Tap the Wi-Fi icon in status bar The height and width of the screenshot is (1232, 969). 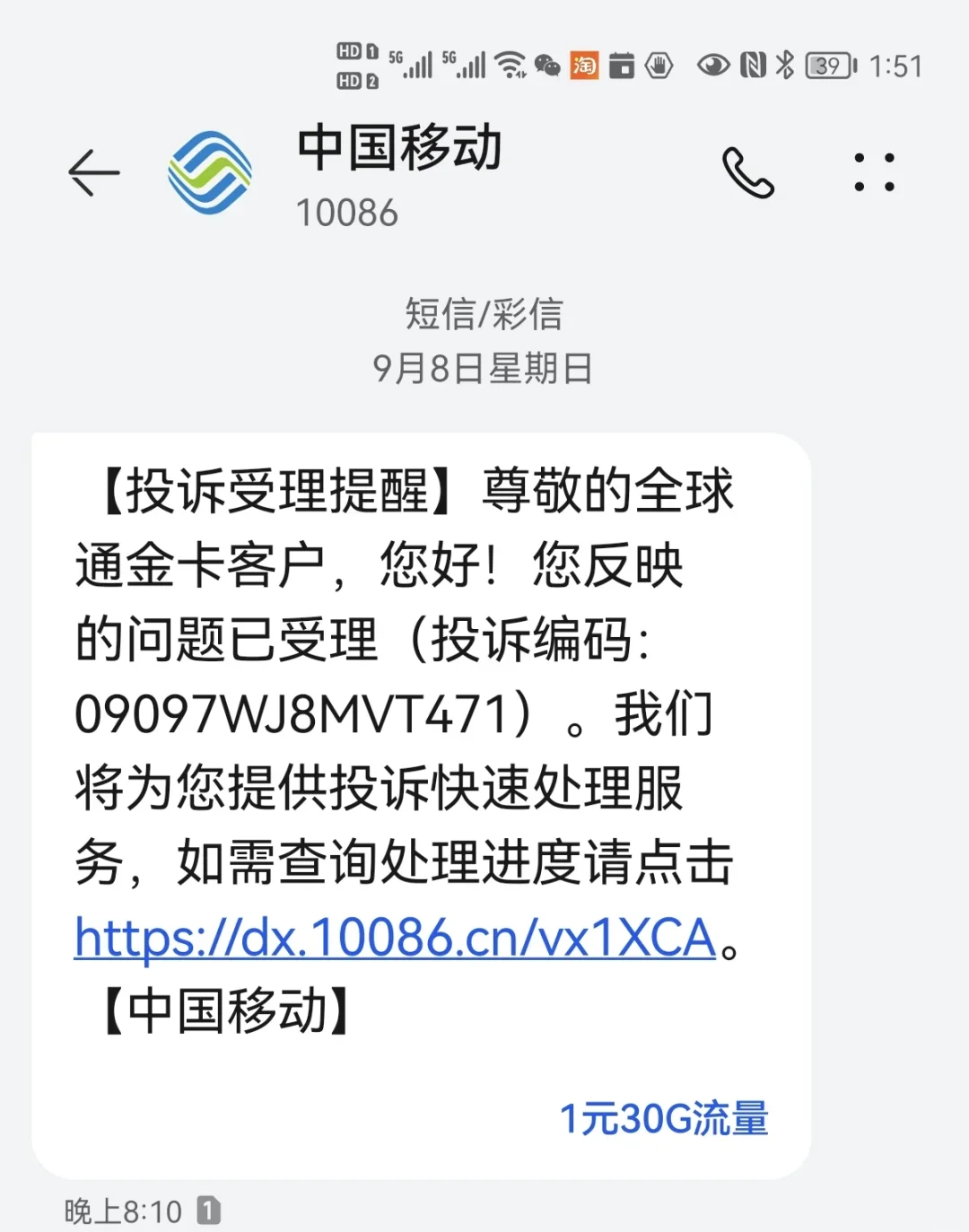(x=510, y=66)
